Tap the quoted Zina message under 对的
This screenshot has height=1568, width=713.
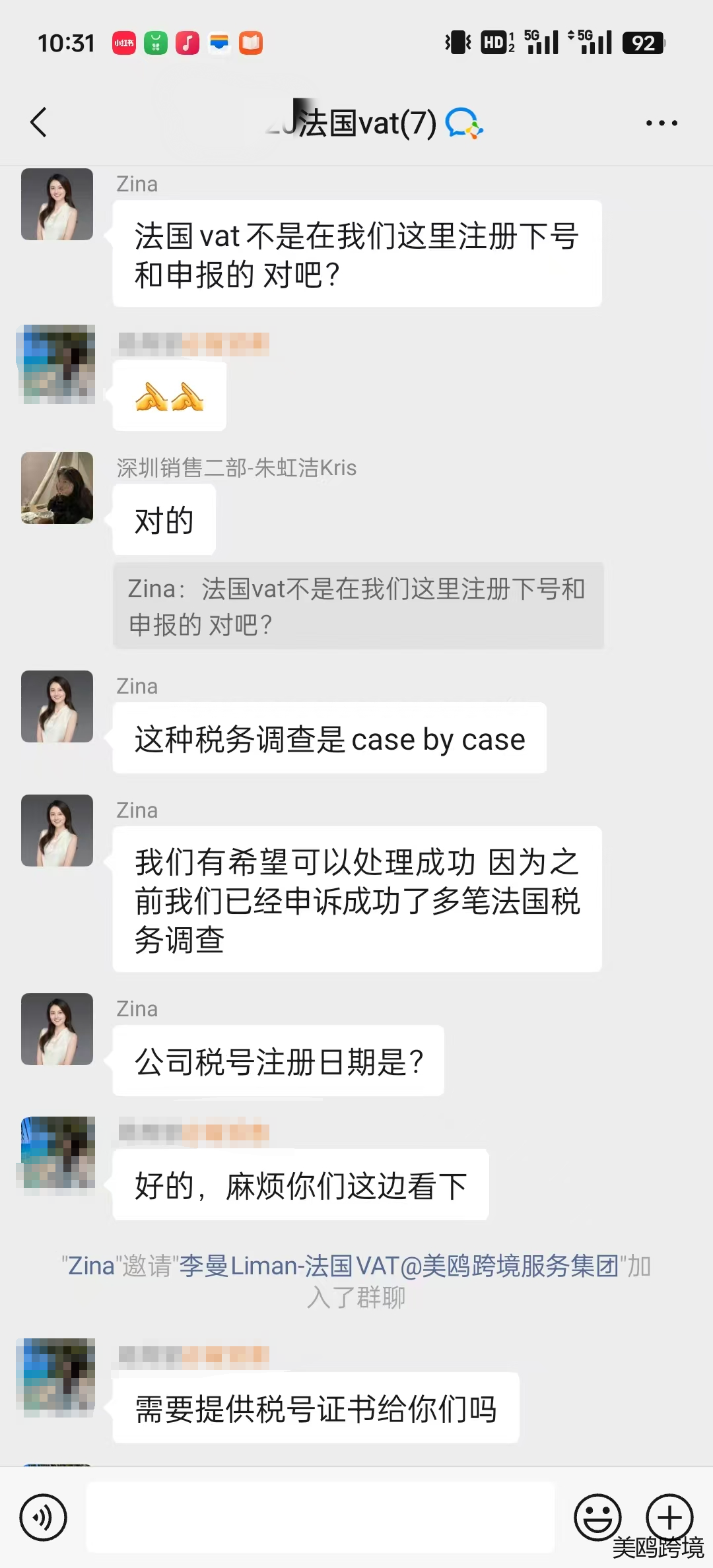coord(358,606)
